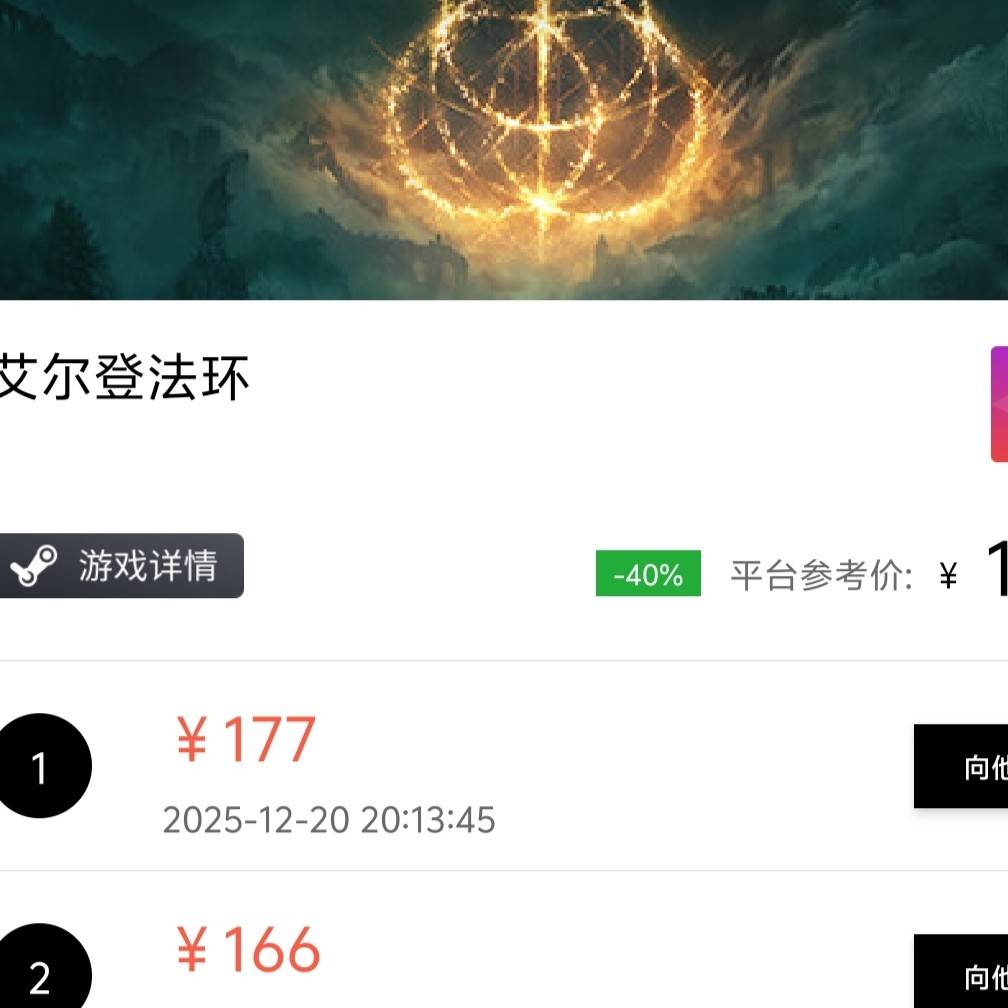
Task: Open the Steam 游戏详情 button
Action: [120, 566]
